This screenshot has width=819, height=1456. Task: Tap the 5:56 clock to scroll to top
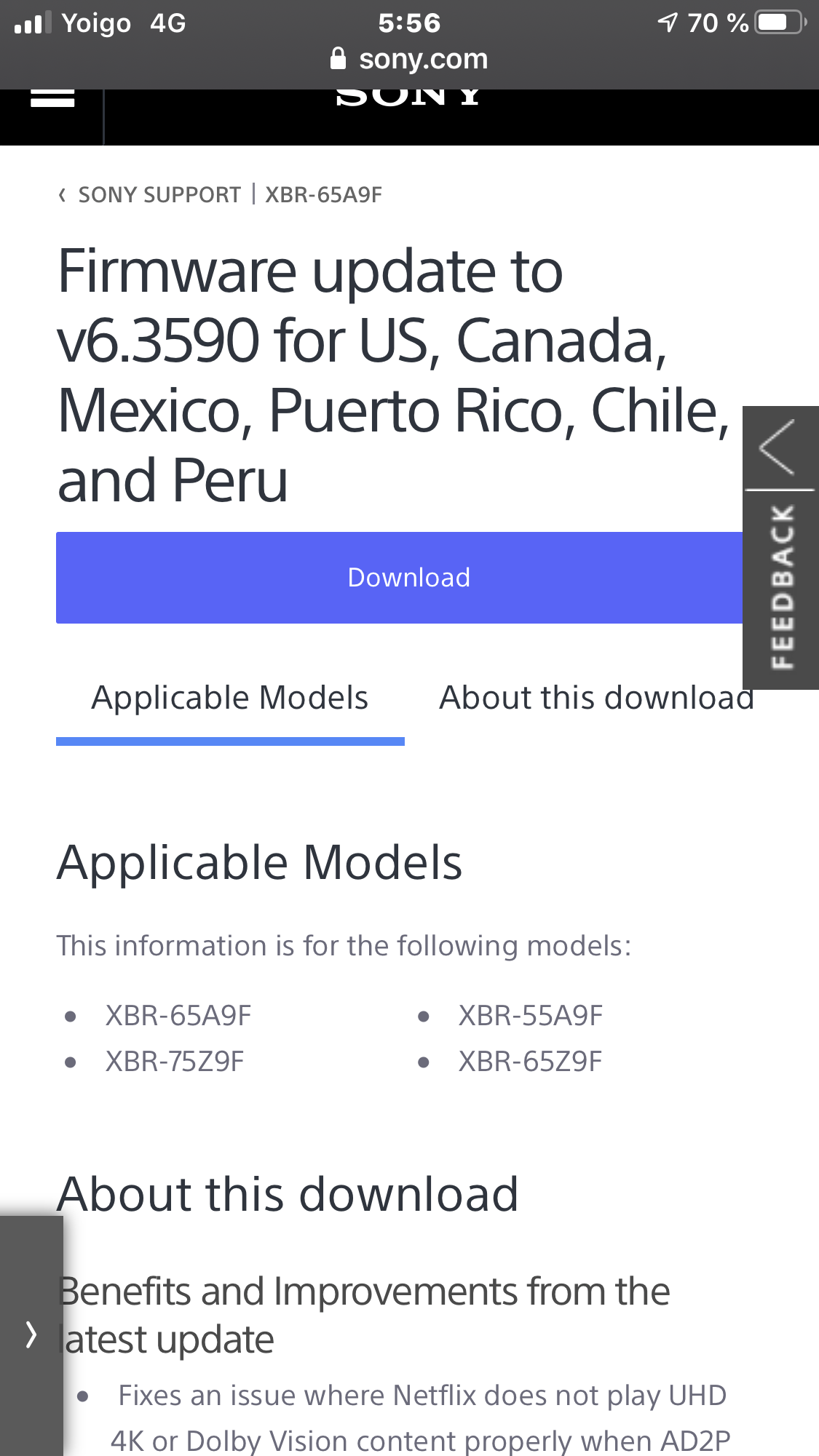pos(409,22)
